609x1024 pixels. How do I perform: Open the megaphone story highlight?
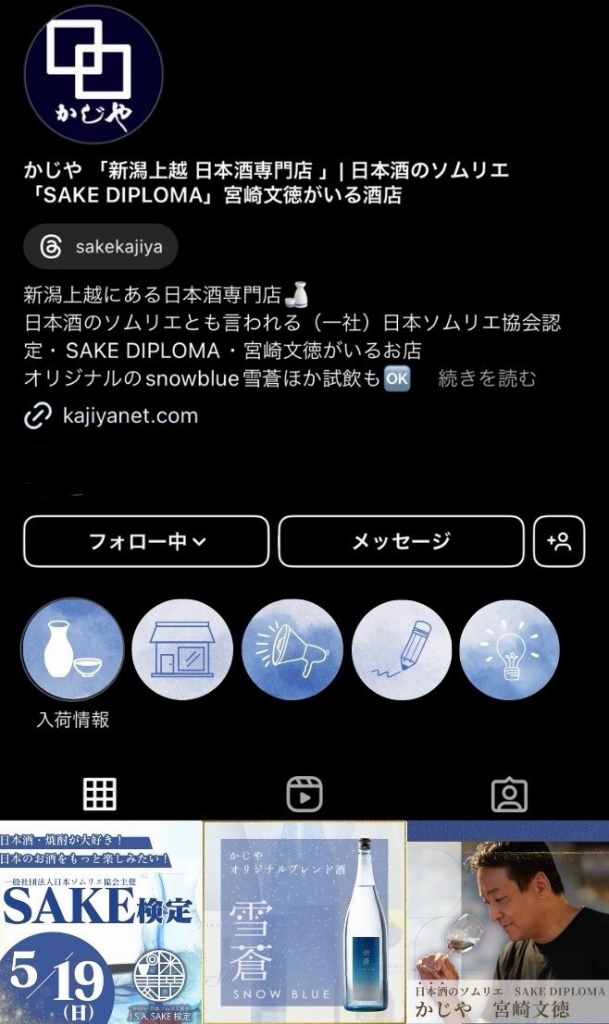(292, 649)
